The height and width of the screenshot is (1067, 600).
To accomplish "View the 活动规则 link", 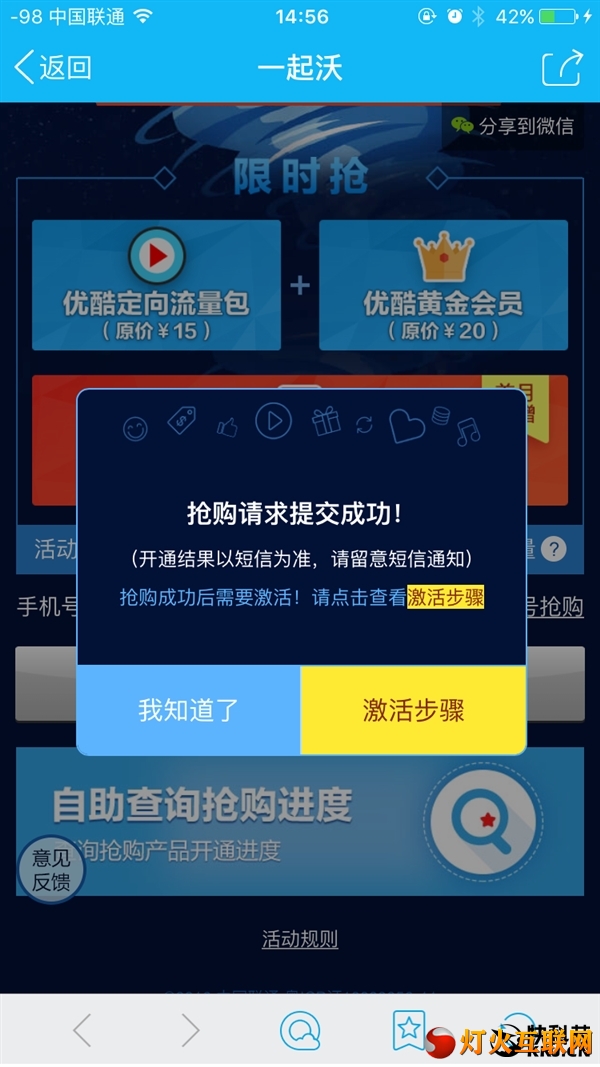I will pos(300,939).
